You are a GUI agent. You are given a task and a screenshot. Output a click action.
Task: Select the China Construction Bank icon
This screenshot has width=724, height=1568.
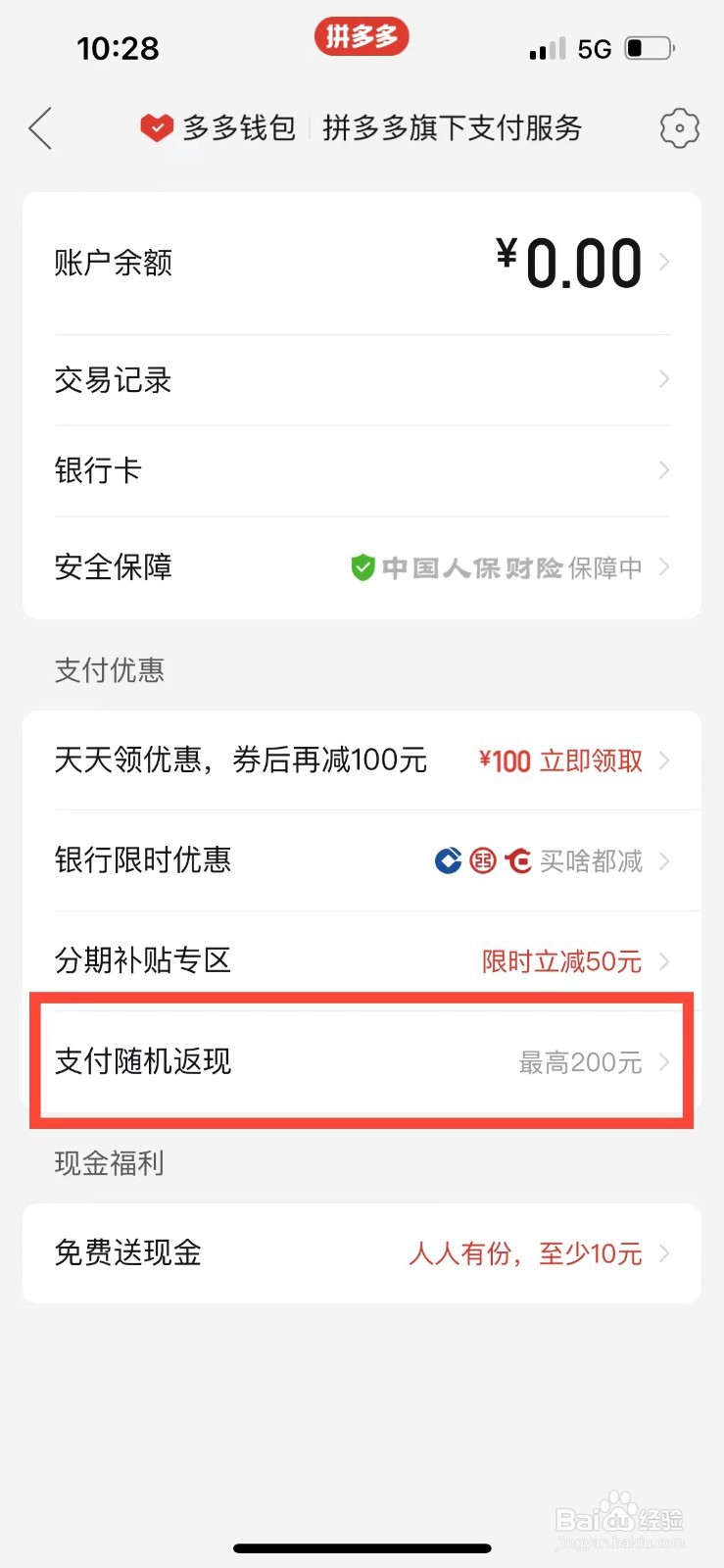coord(449,860)
